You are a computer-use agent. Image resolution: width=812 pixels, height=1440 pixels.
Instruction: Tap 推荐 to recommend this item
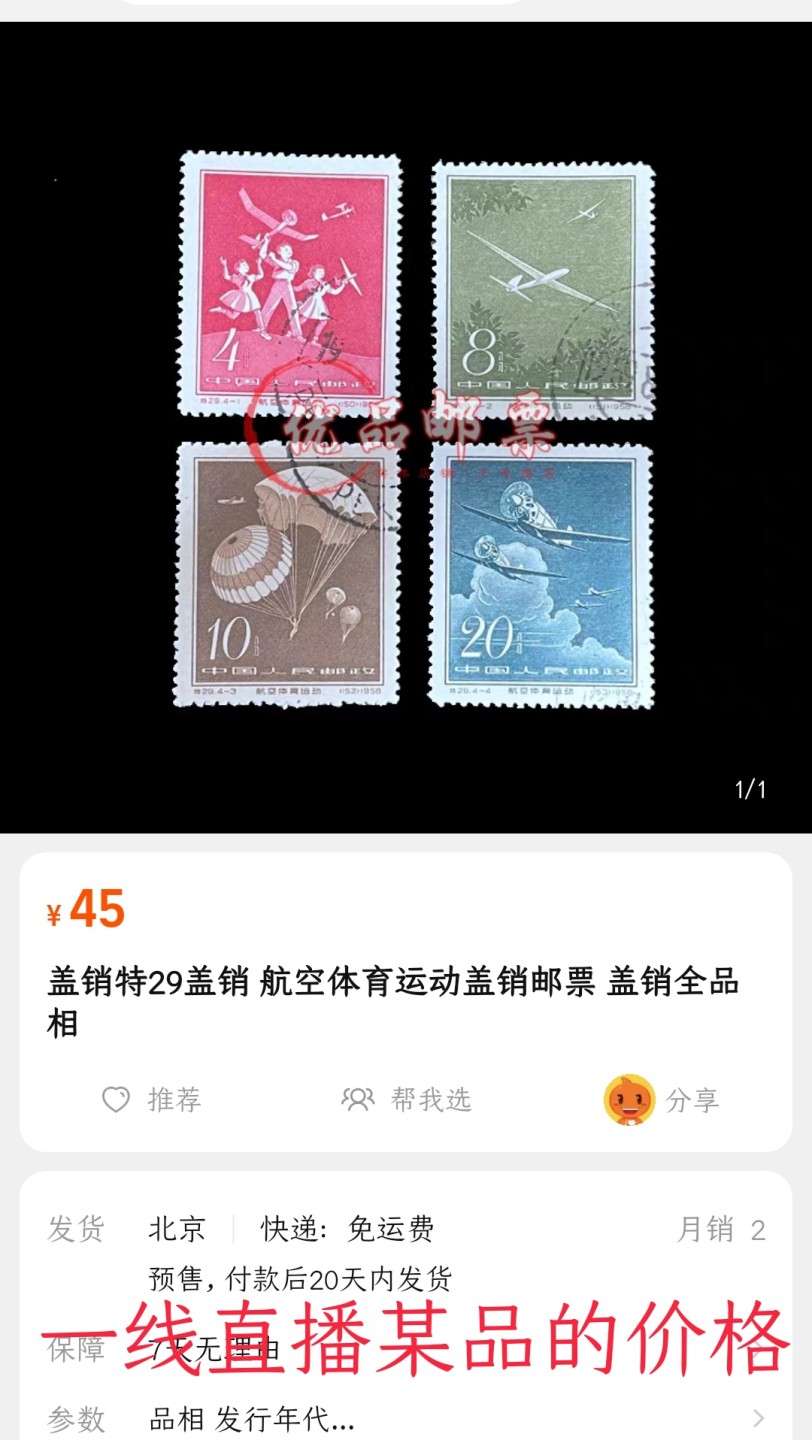(152, 1100)
